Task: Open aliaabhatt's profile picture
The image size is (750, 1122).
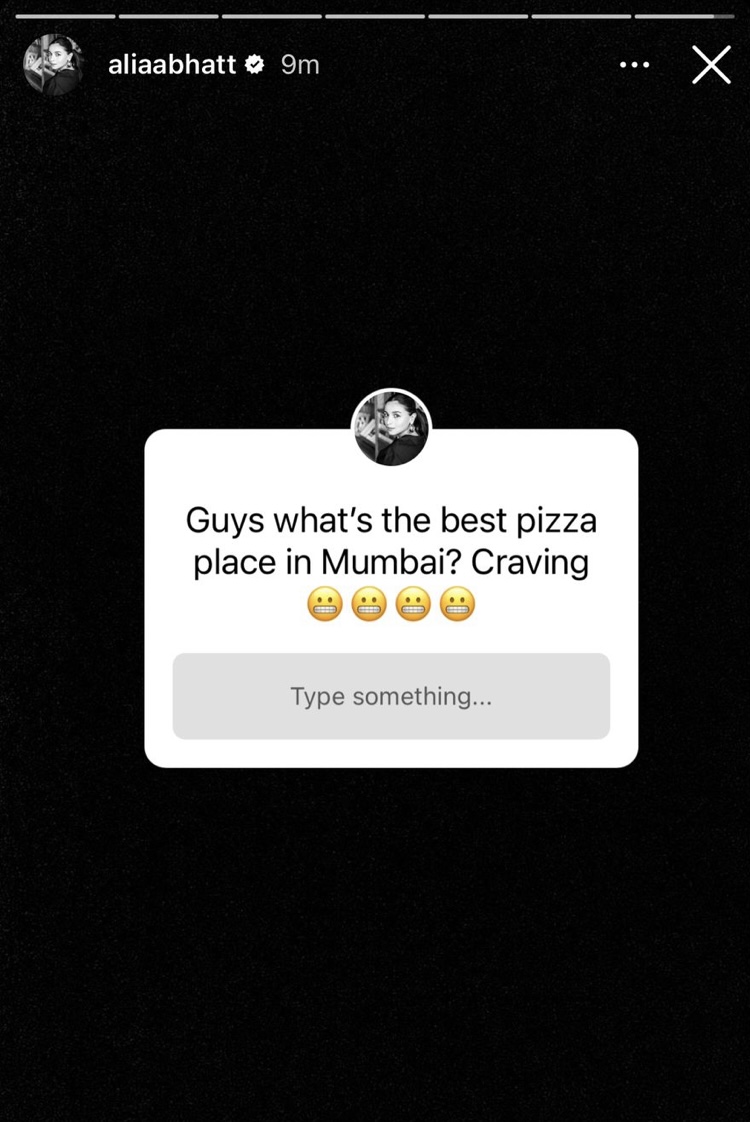Action: [53, 65]
